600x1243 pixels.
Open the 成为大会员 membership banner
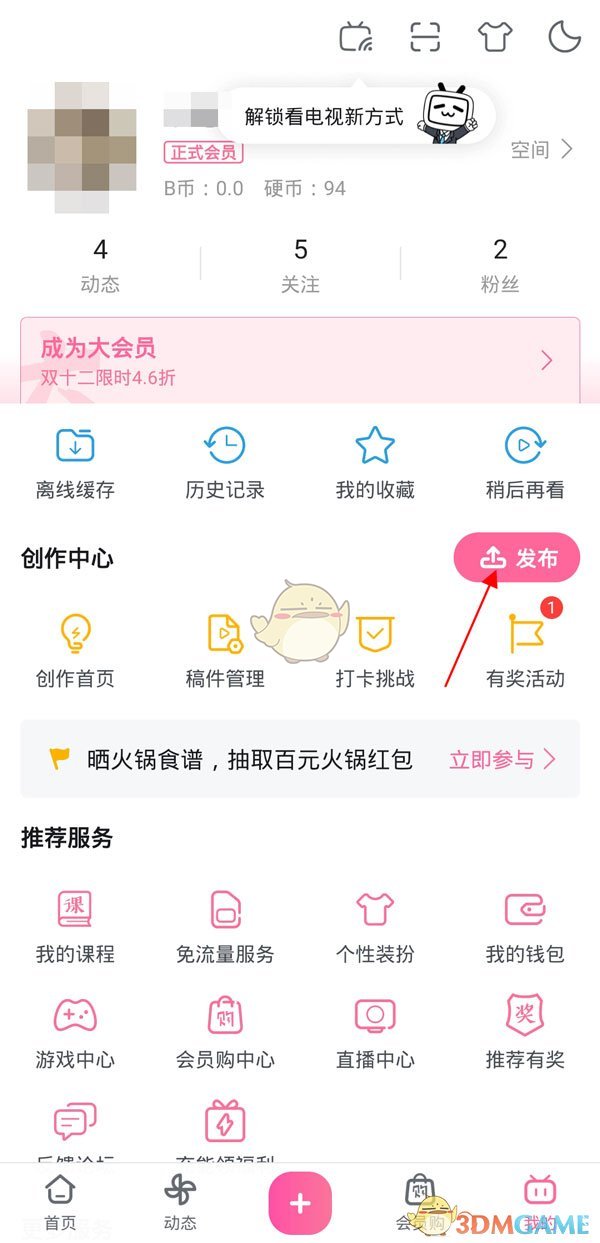[300, 360]
